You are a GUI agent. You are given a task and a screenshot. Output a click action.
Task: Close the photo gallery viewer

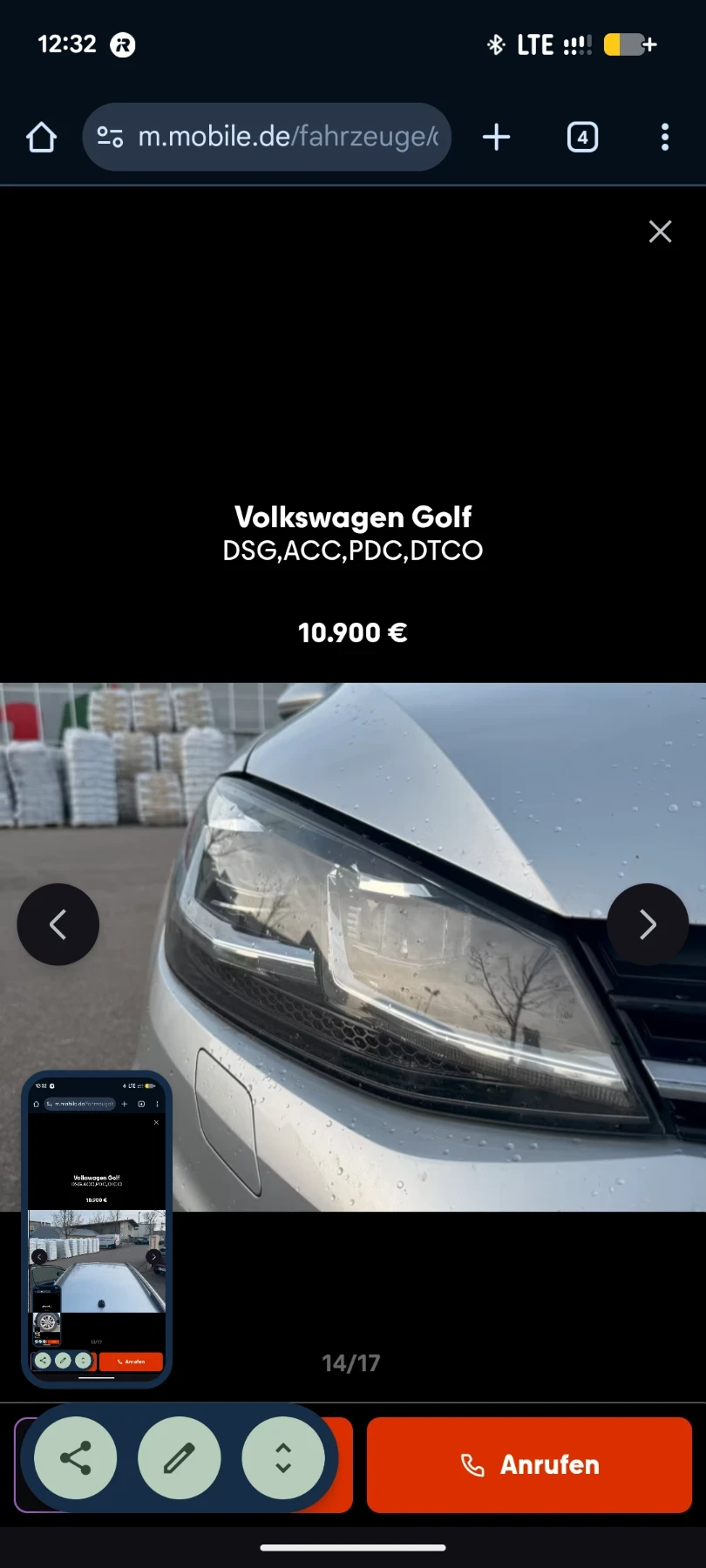tap(660, 232)
